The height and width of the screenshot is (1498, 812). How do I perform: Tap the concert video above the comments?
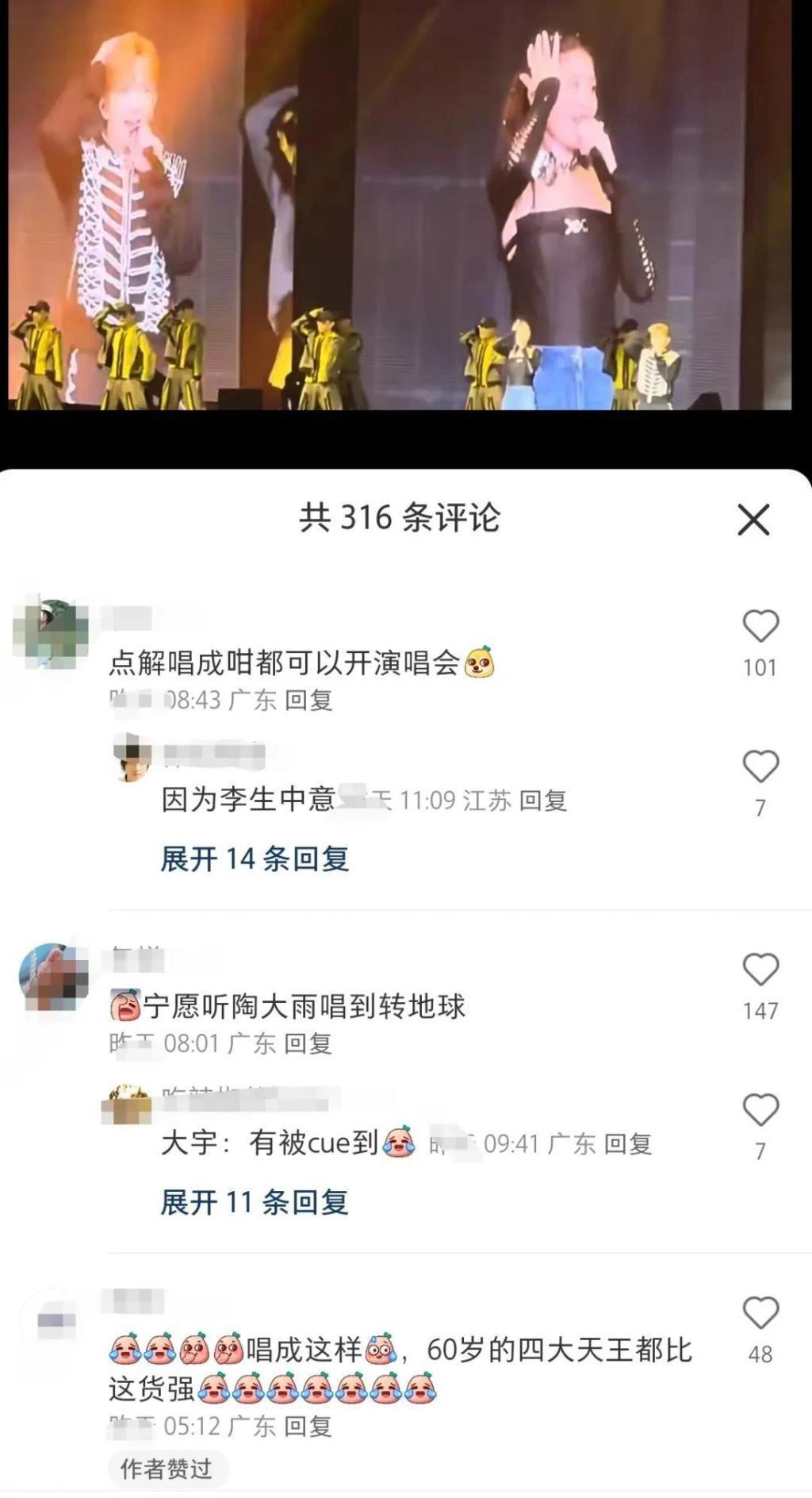pyautogui.click(x=406, y=214)
